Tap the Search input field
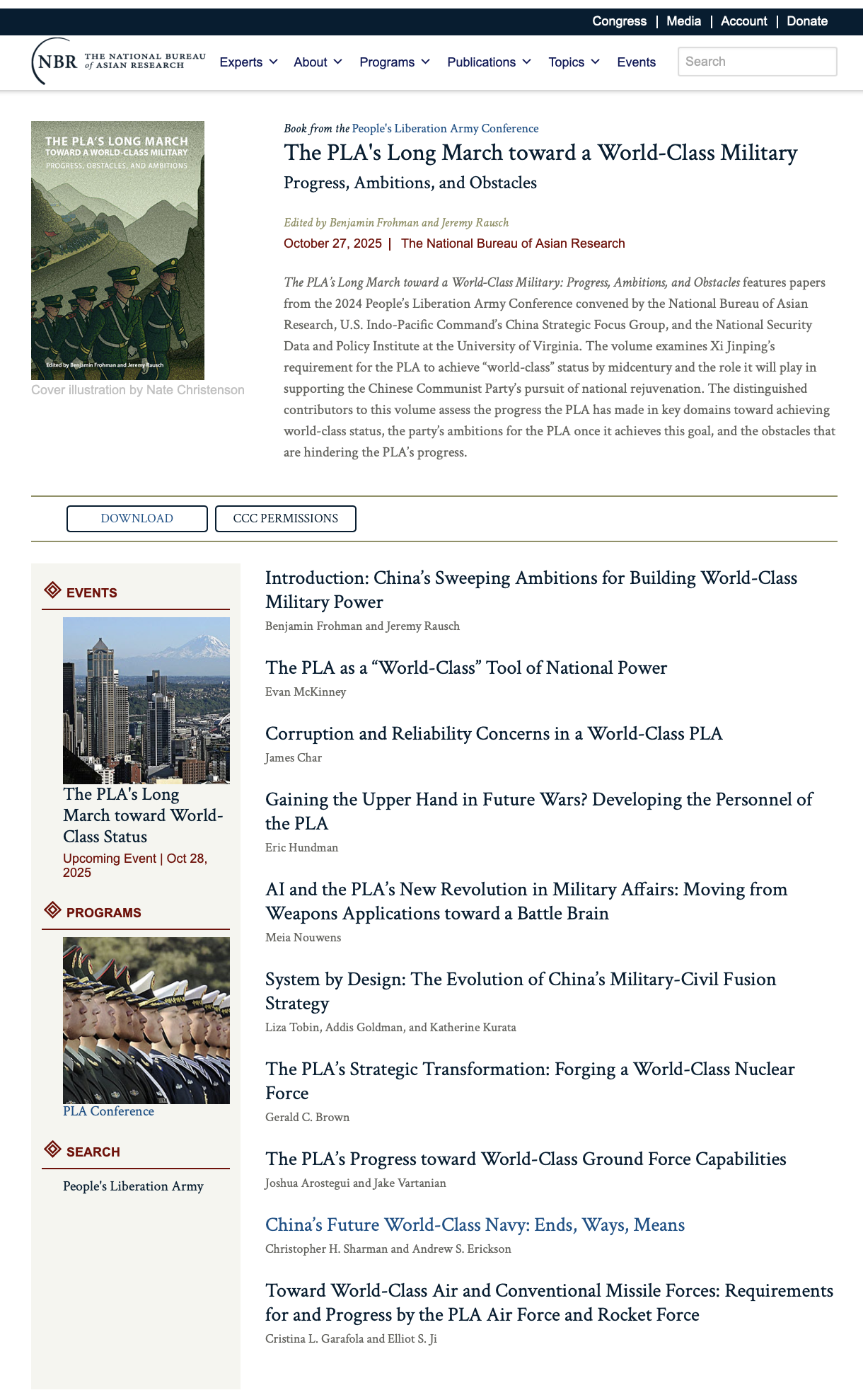Screen dimensions: 863x1400 [757, 62]
